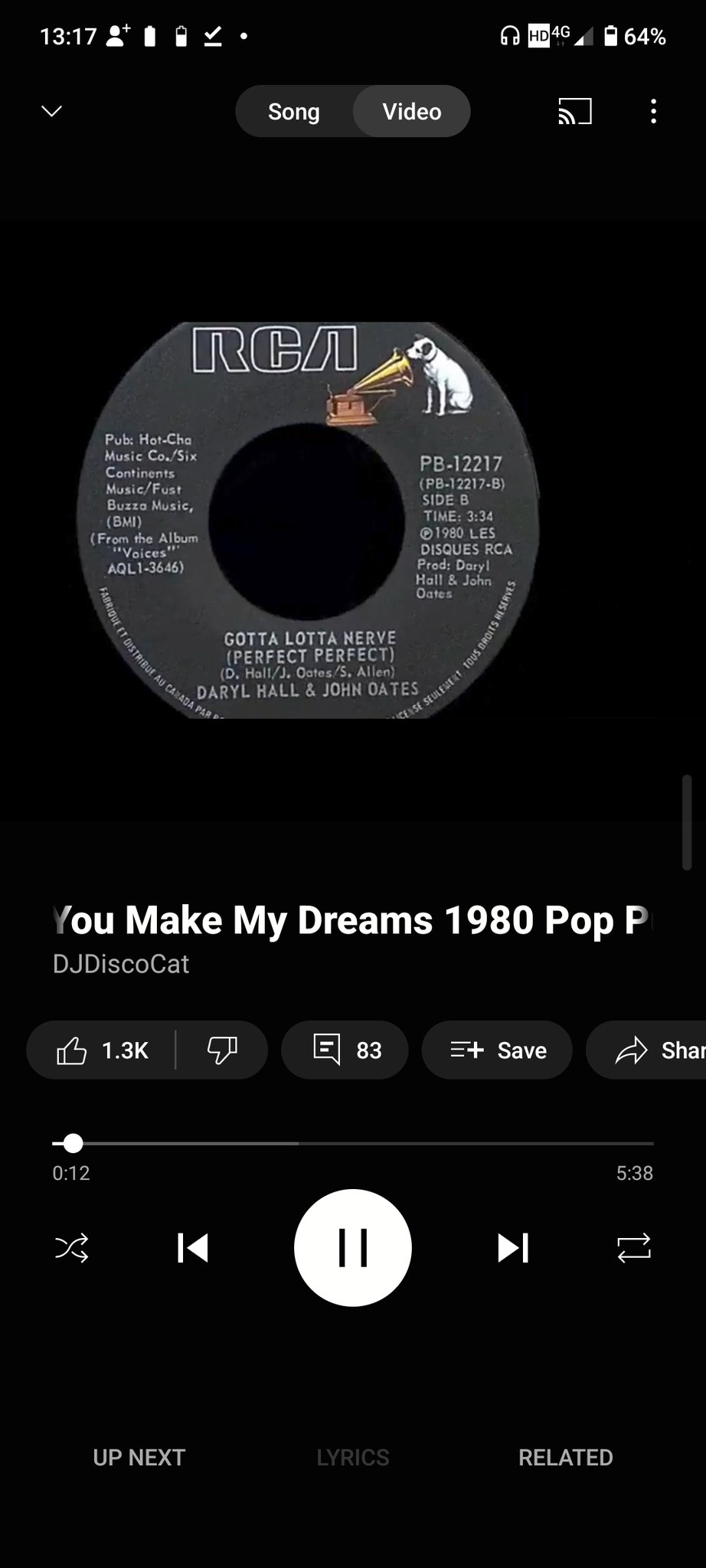Image resolution: width=706 pixels, height=1568 pixels.
Task: Open the Related tab
Action: point(565,1457)
